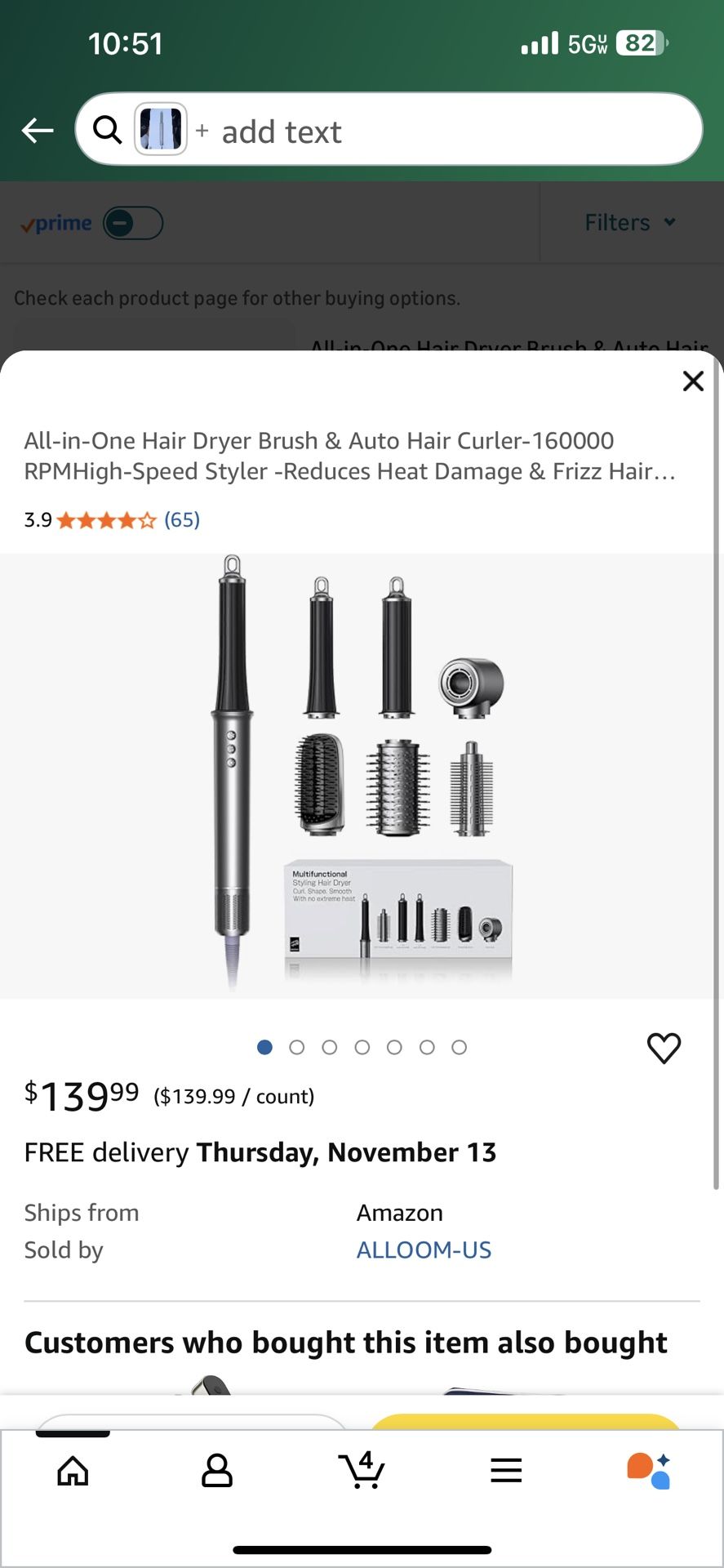Close the product quick view
Viewport: 724px width, 1568px height.
(693, 381)
